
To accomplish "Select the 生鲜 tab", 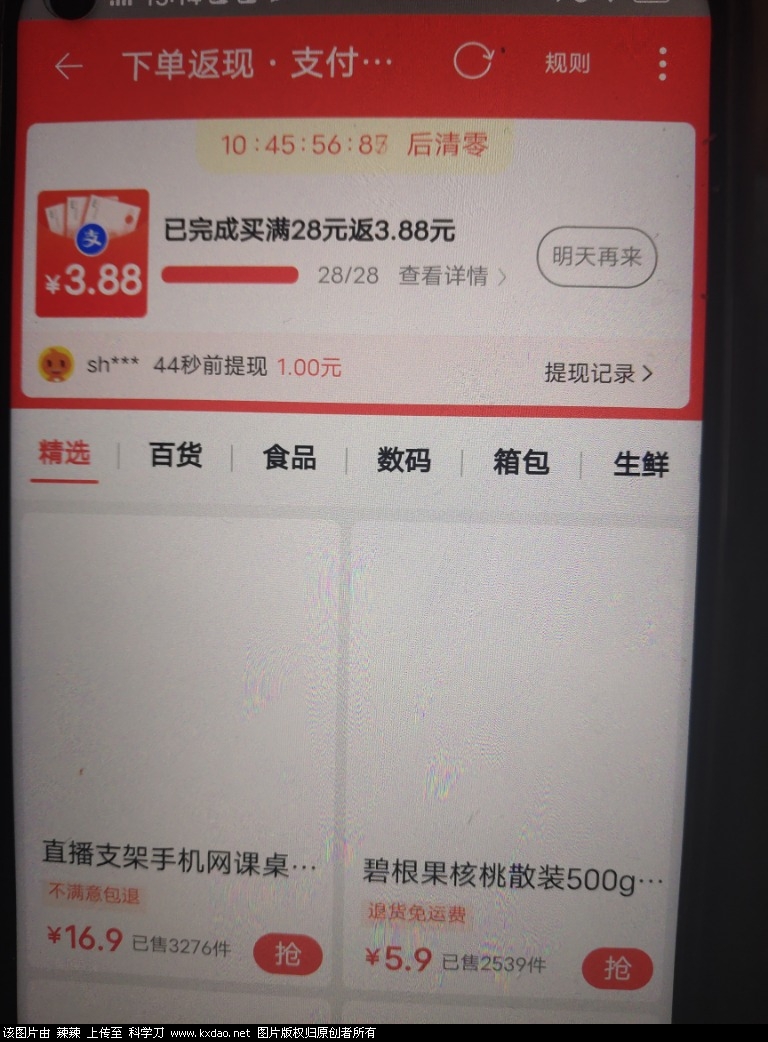I will tap(640, 464).
